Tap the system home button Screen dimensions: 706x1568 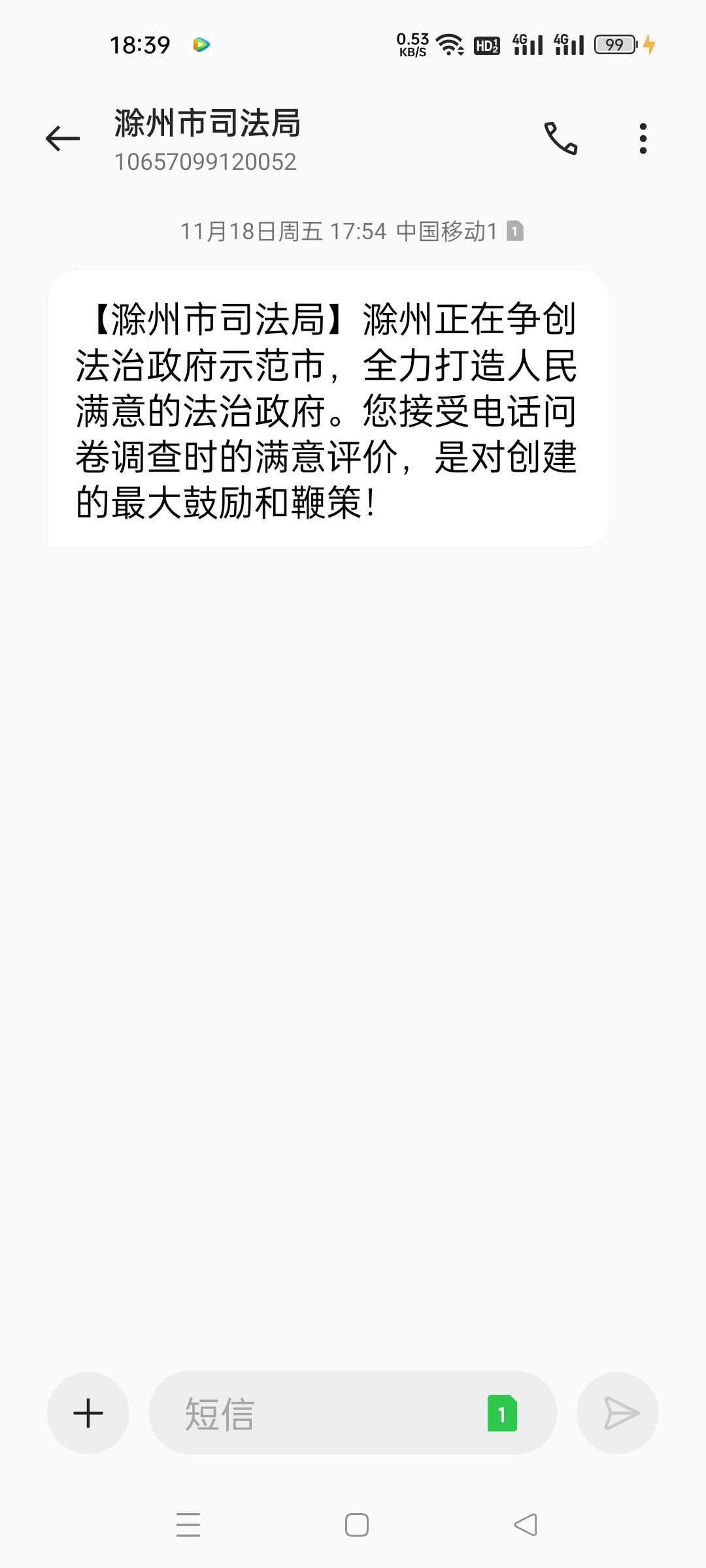(x=357, y=1525)
